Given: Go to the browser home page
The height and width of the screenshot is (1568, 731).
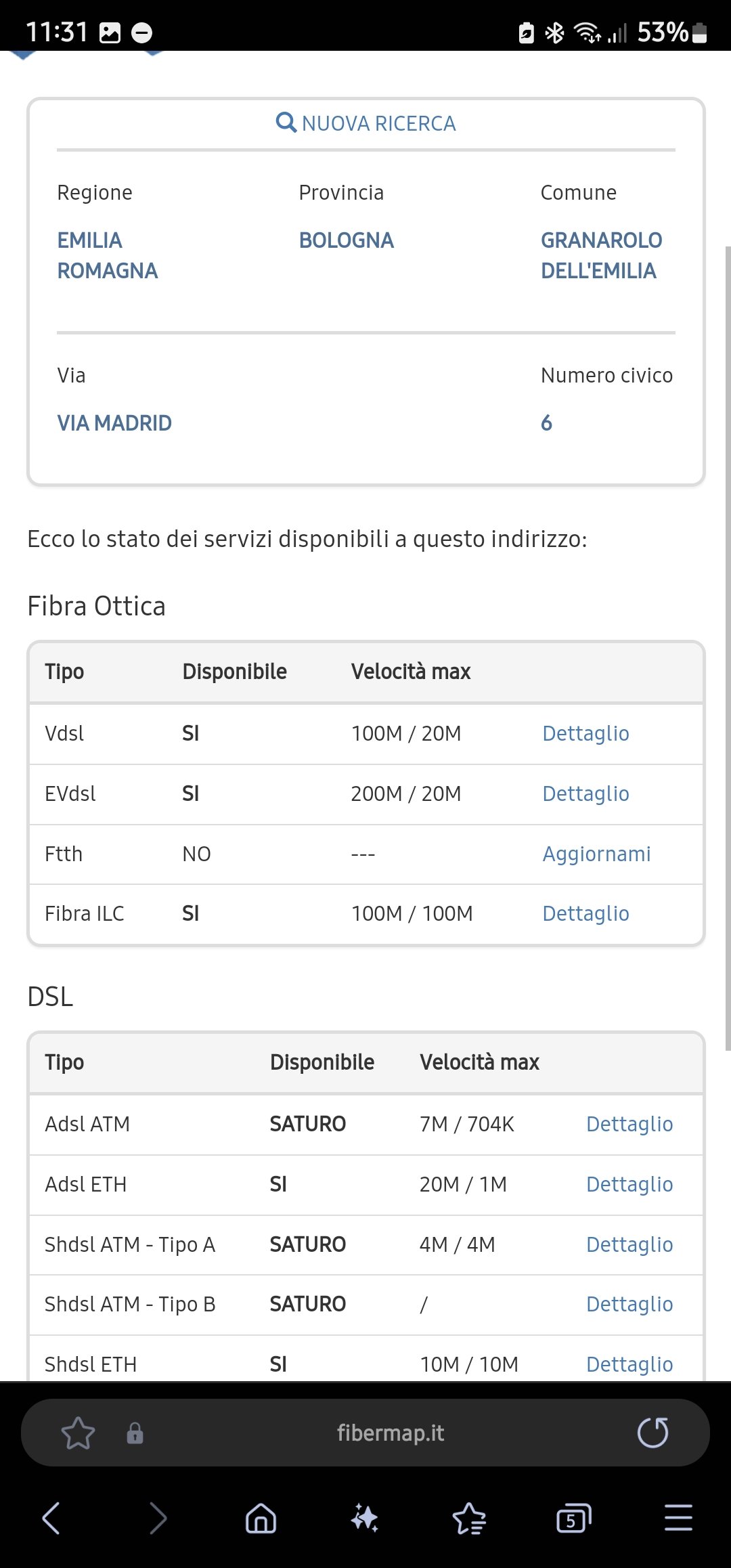Looking at the screenshot, I should click(x=261, y=1518).
